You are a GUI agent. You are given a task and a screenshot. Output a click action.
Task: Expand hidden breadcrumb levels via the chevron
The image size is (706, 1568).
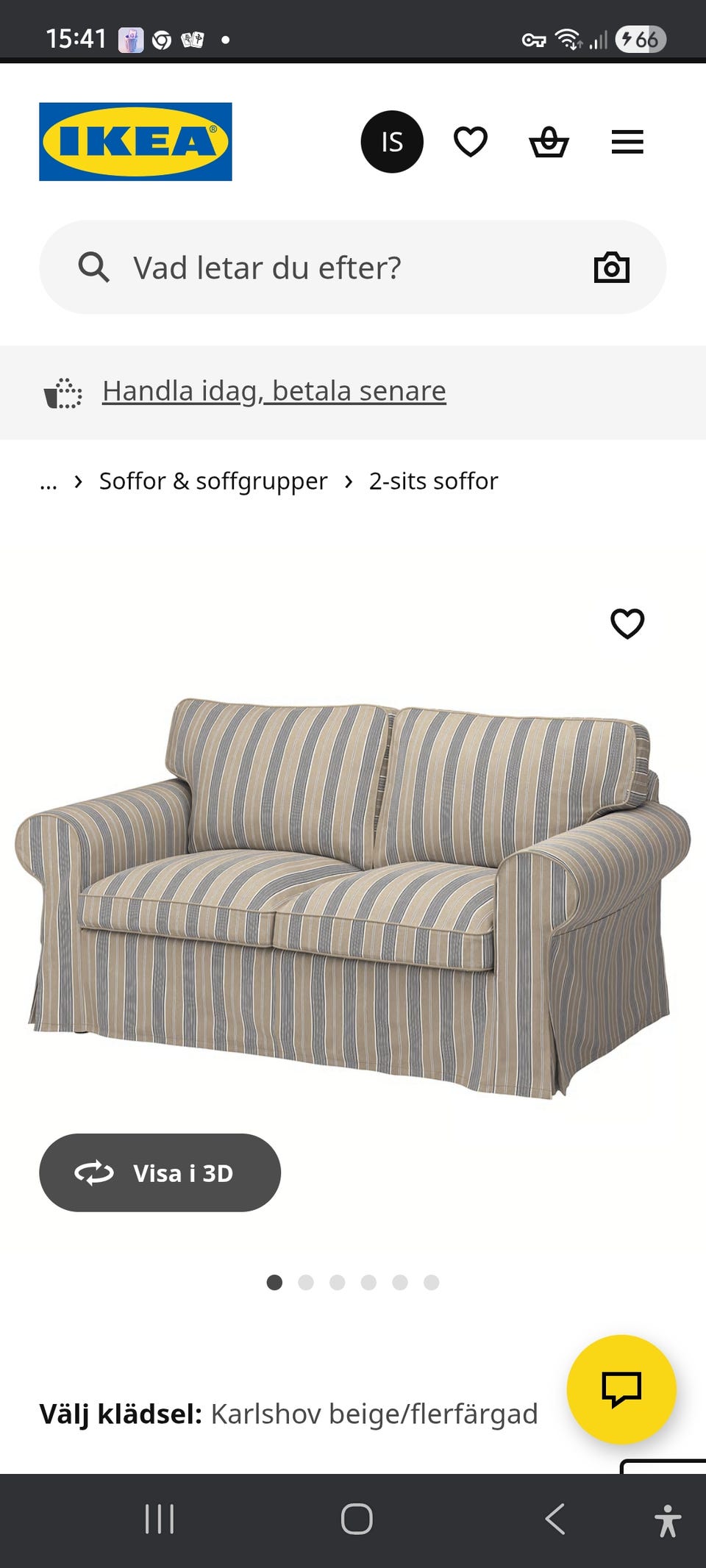79,482
